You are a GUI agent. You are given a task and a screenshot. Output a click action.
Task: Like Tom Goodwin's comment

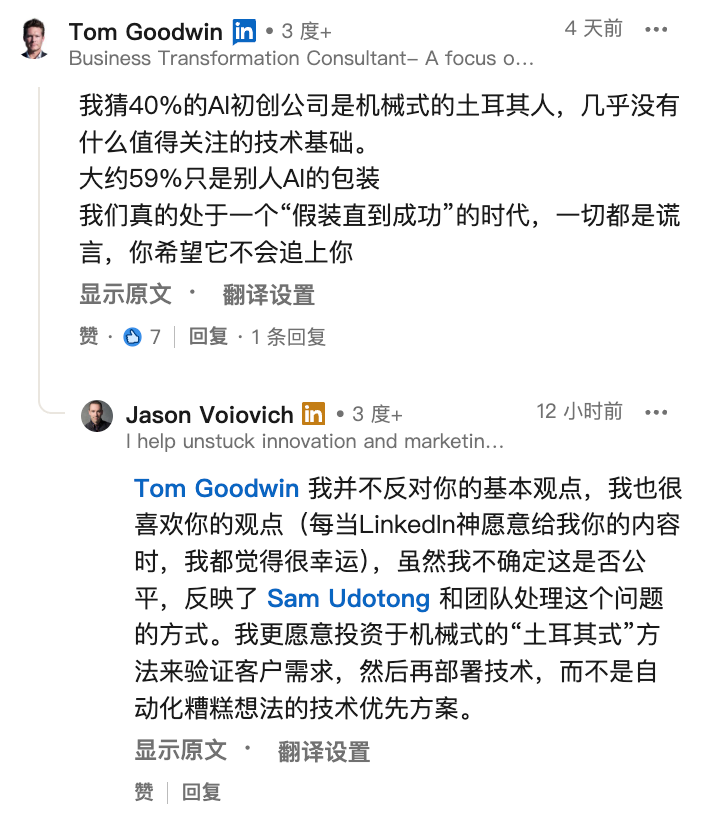point(88,337)
